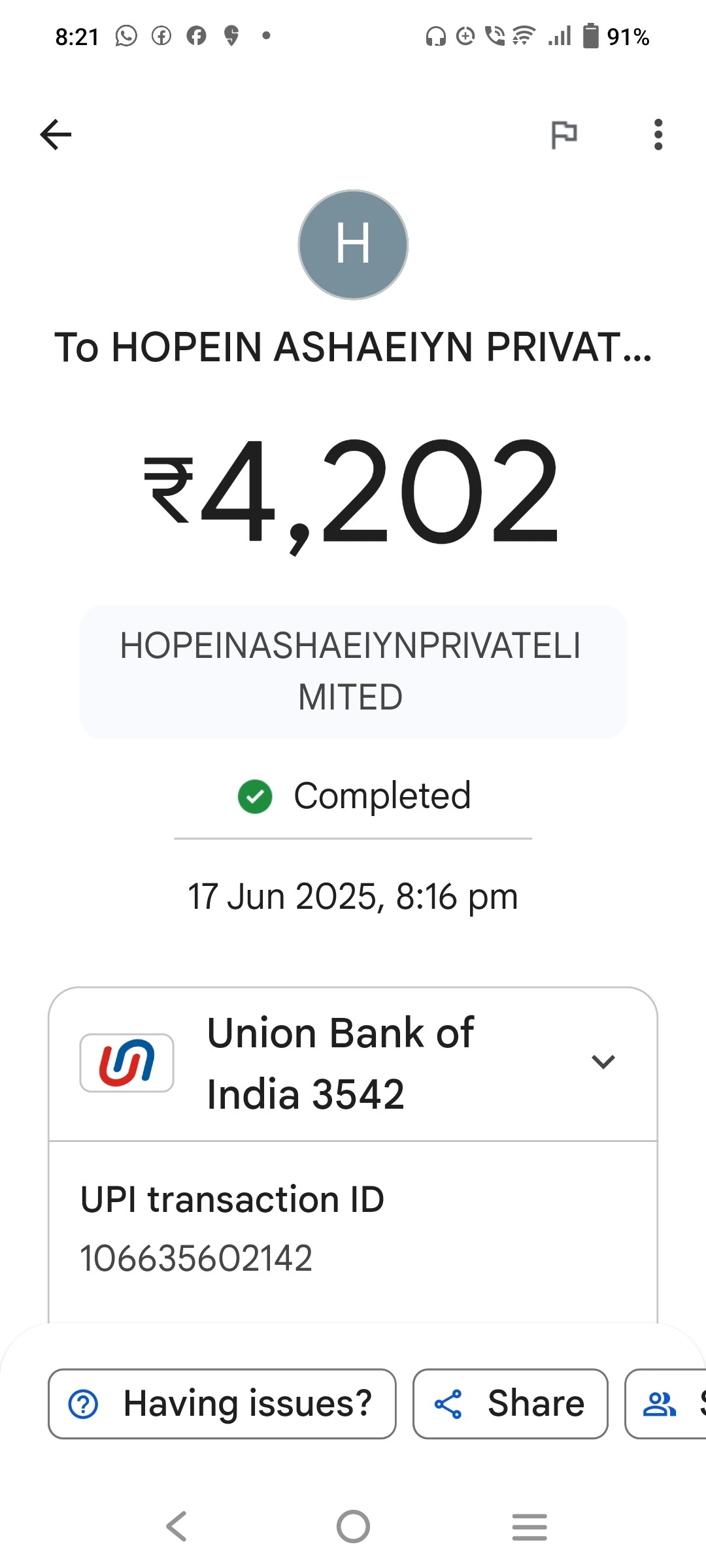Image resolution: width=706 pixels, height=1568 pixels.
Task: Open the three-dot overflow menu
Action: (658, 135)
